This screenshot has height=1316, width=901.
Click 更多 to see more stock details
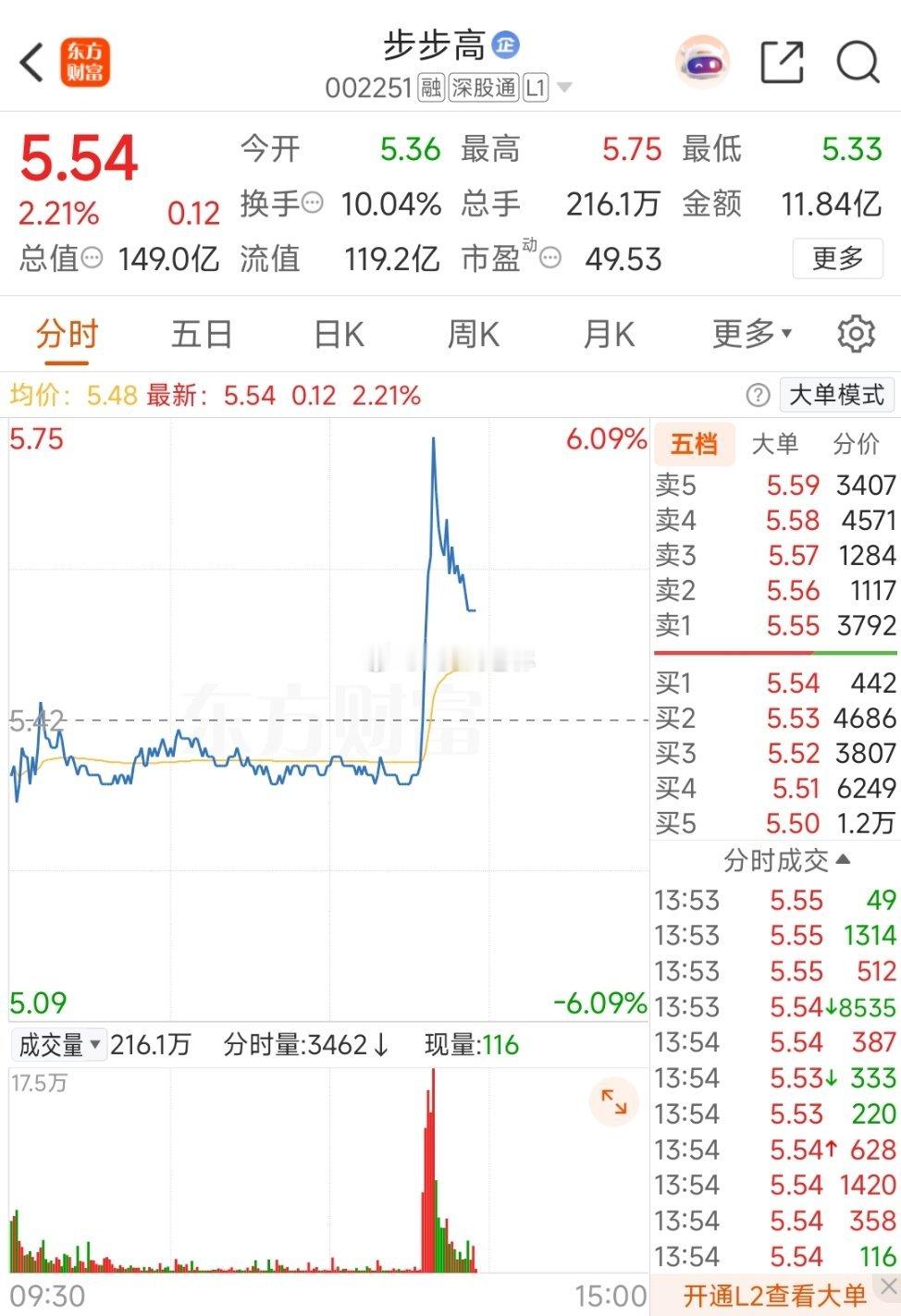pyautogui.click(x=837, y=260)
